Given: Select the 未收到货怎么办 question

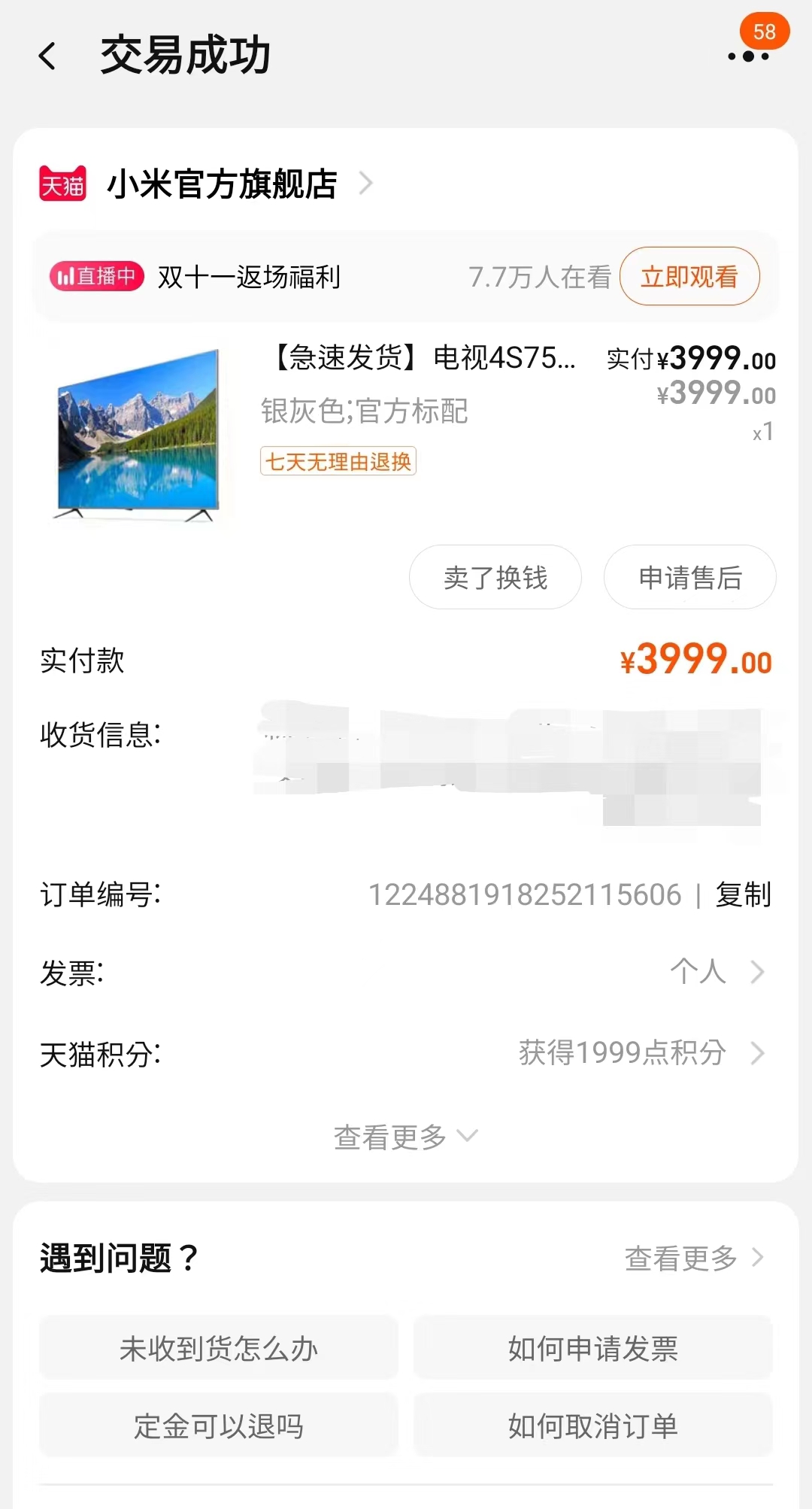Looking at the screenshot, I should pyautogui.click(x=218, y=1349).
